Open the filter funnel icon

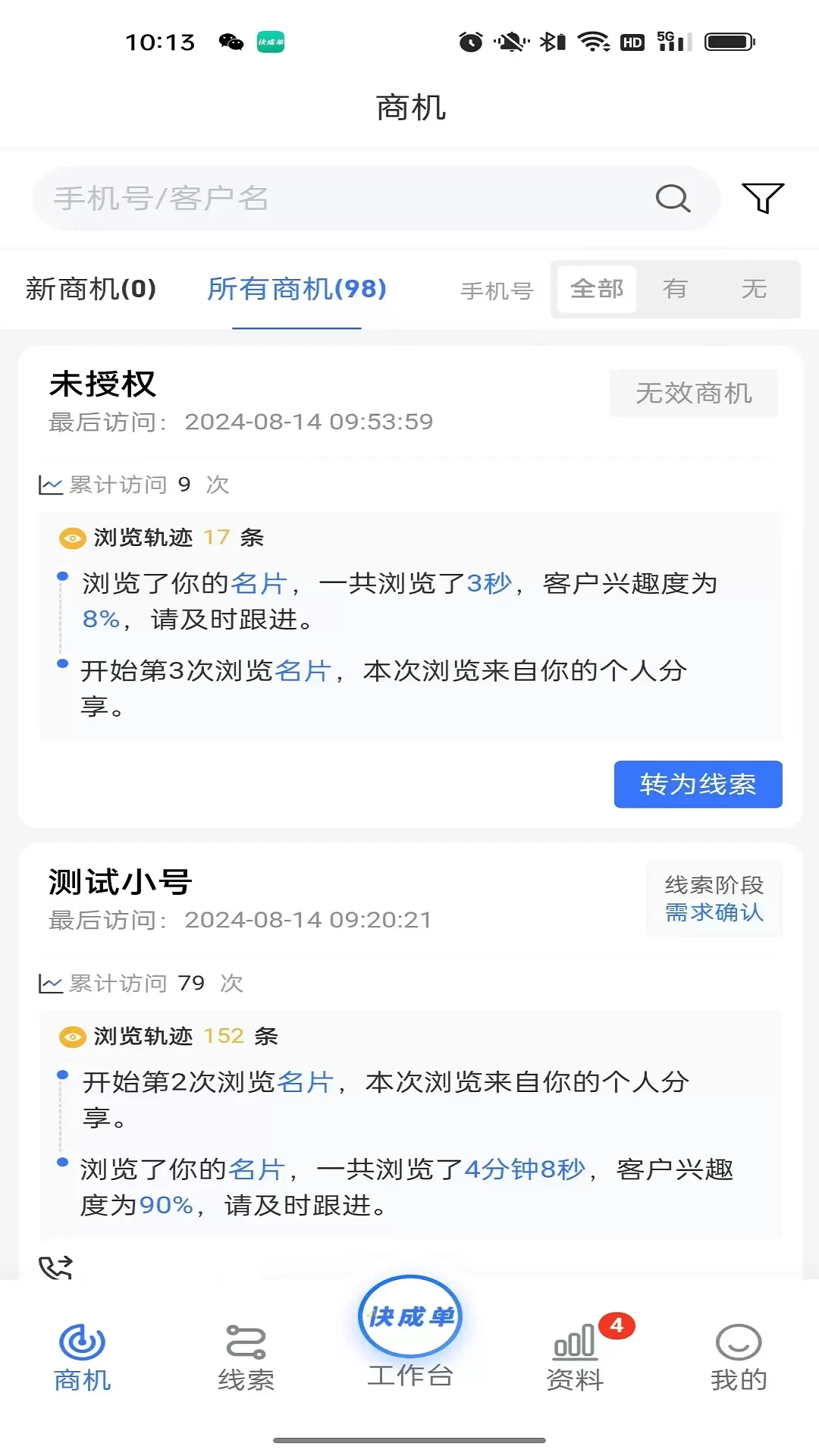[x=762, y=198]
